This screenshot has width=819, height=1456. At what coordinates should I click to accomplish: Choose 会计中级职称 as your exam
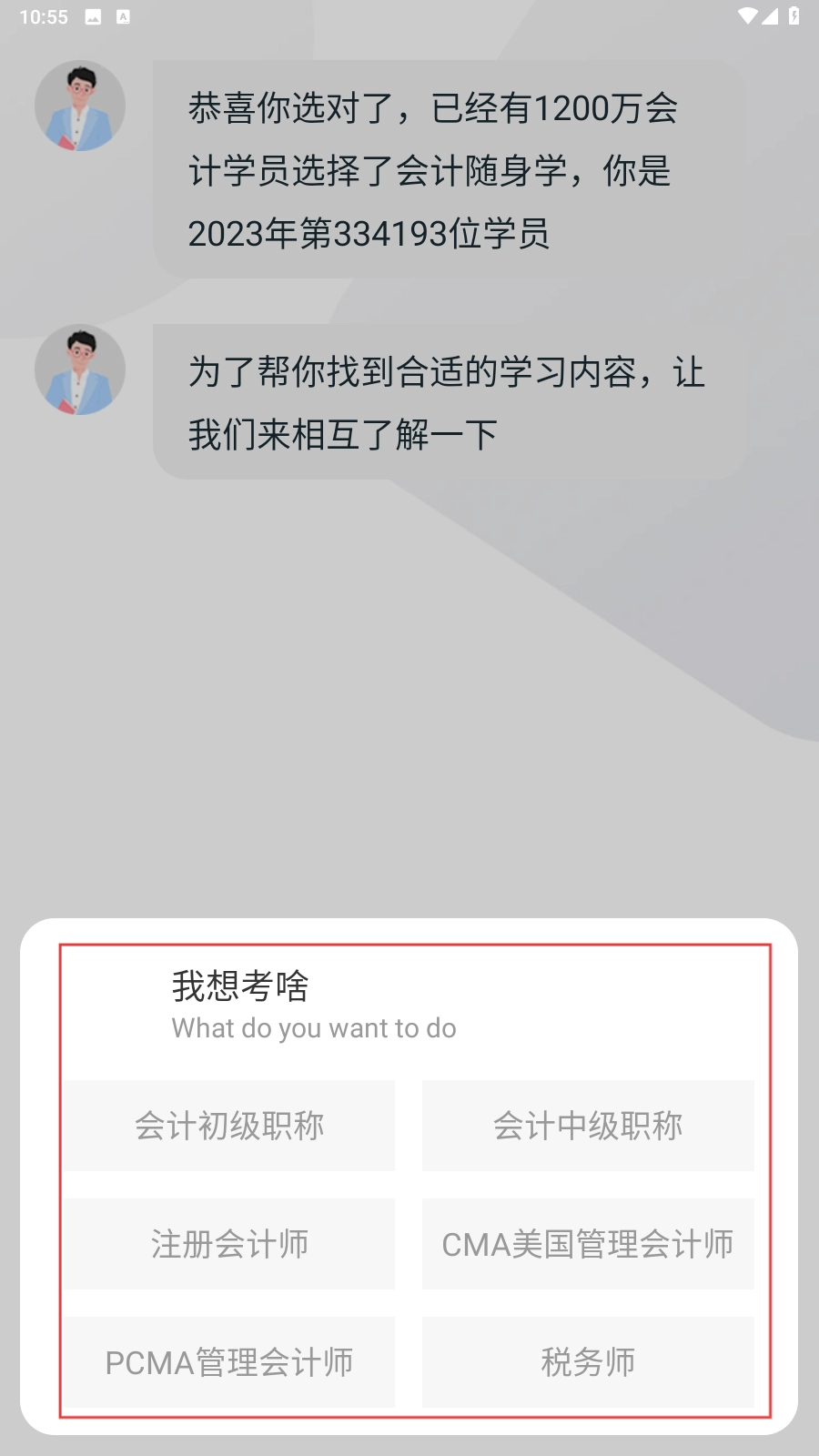click(588, 1126)
